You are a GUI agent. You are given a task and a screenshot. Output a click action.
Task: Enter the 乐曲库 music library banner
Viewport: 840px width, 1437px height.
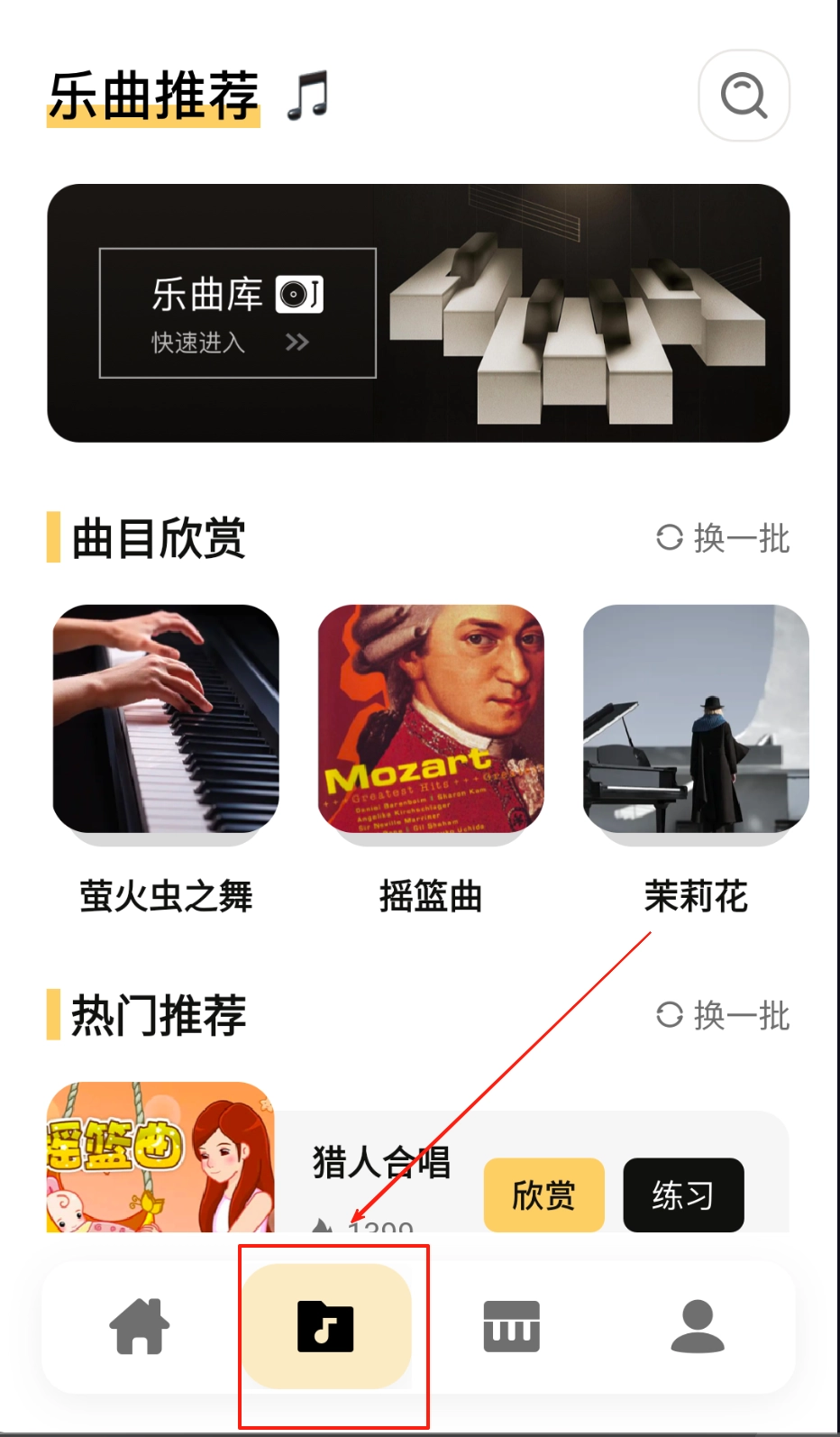coord(237,313)
